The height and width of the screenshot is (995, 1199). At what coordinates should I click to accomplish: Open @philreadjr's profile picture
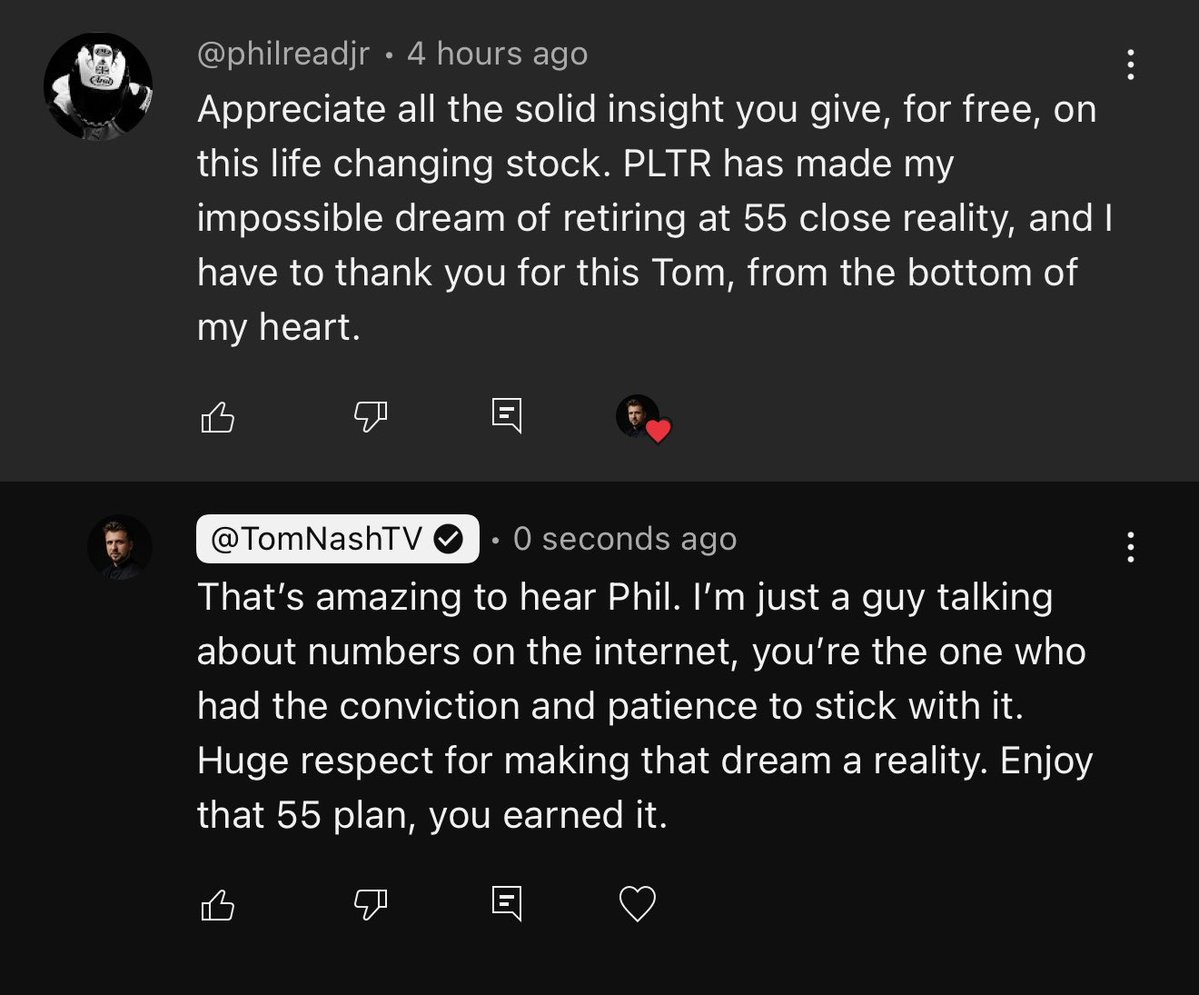(98, 86)
